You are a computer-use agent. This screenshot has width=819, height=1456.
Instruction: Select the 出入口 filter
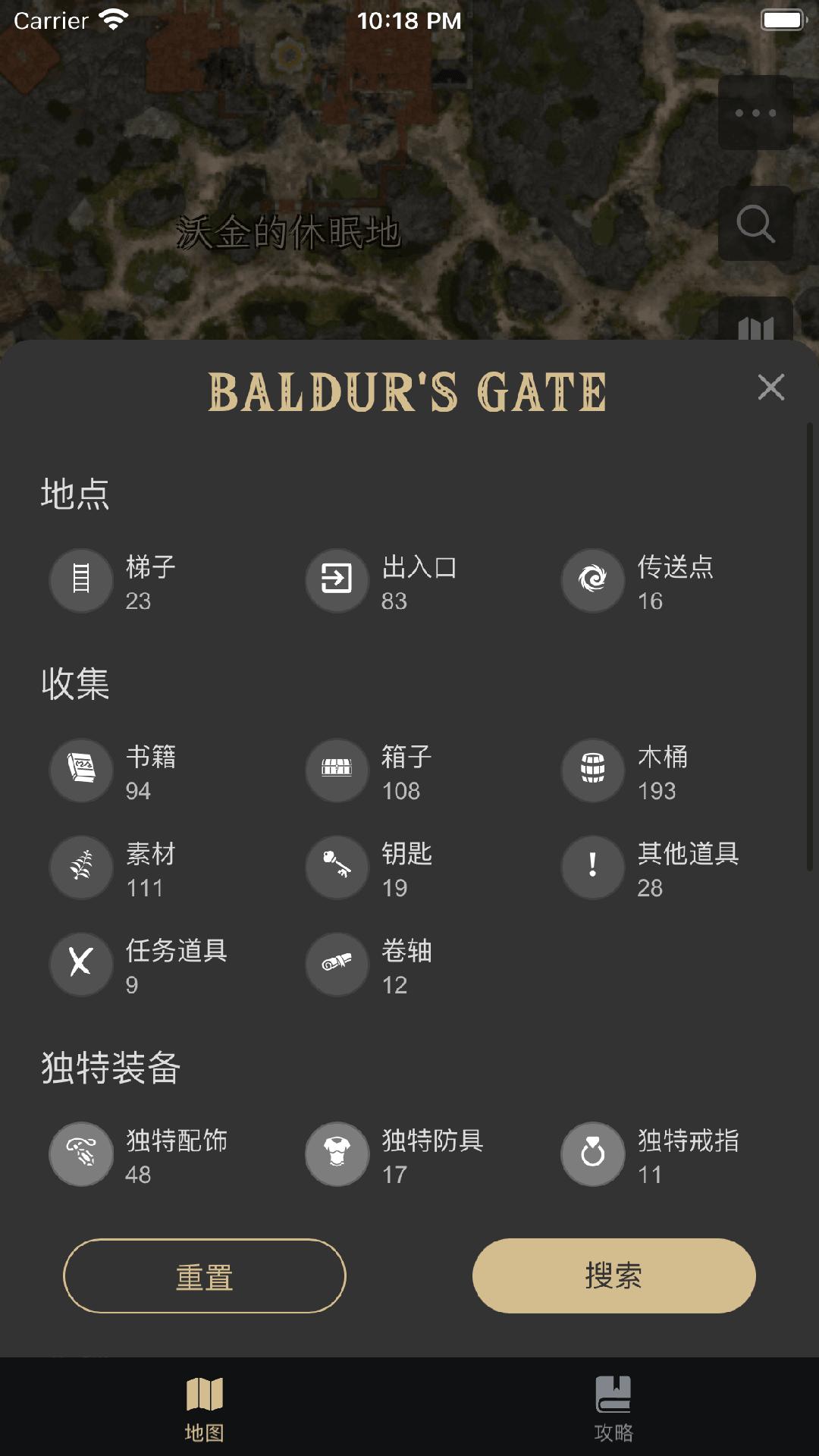click(x=337, y=581)
